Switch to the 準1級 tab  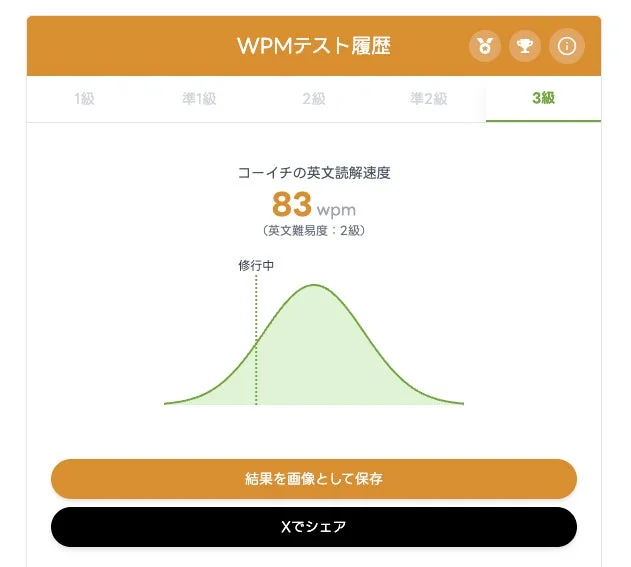199,99
